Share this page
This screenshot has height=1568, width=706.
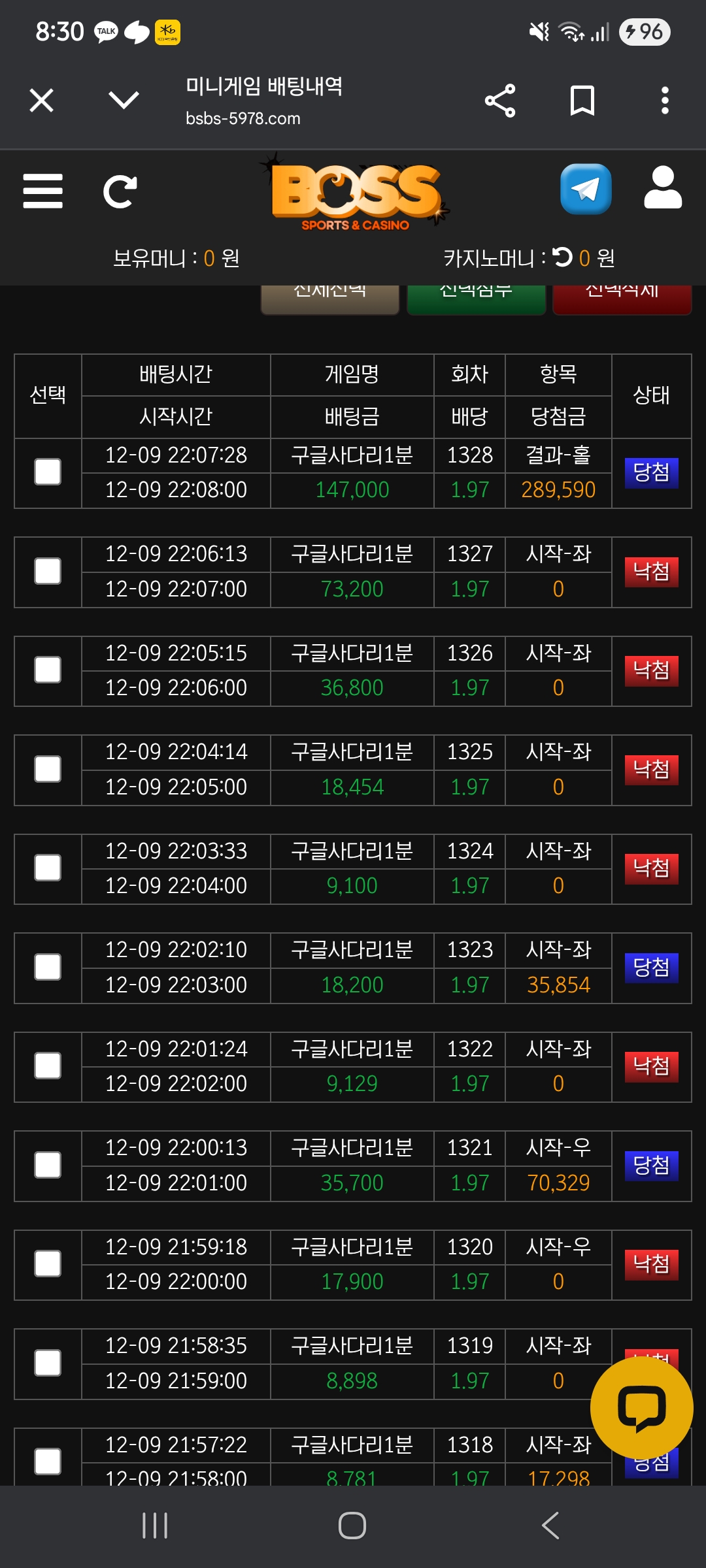500,101
